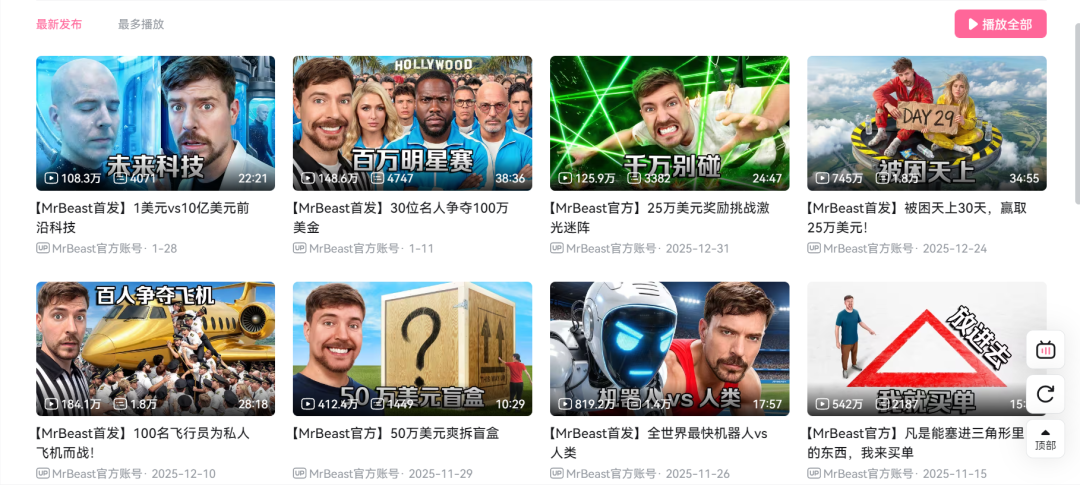
Task: Open the 机器人 vs 人类 video thumbnail
Action: click(x=669, y=347)
